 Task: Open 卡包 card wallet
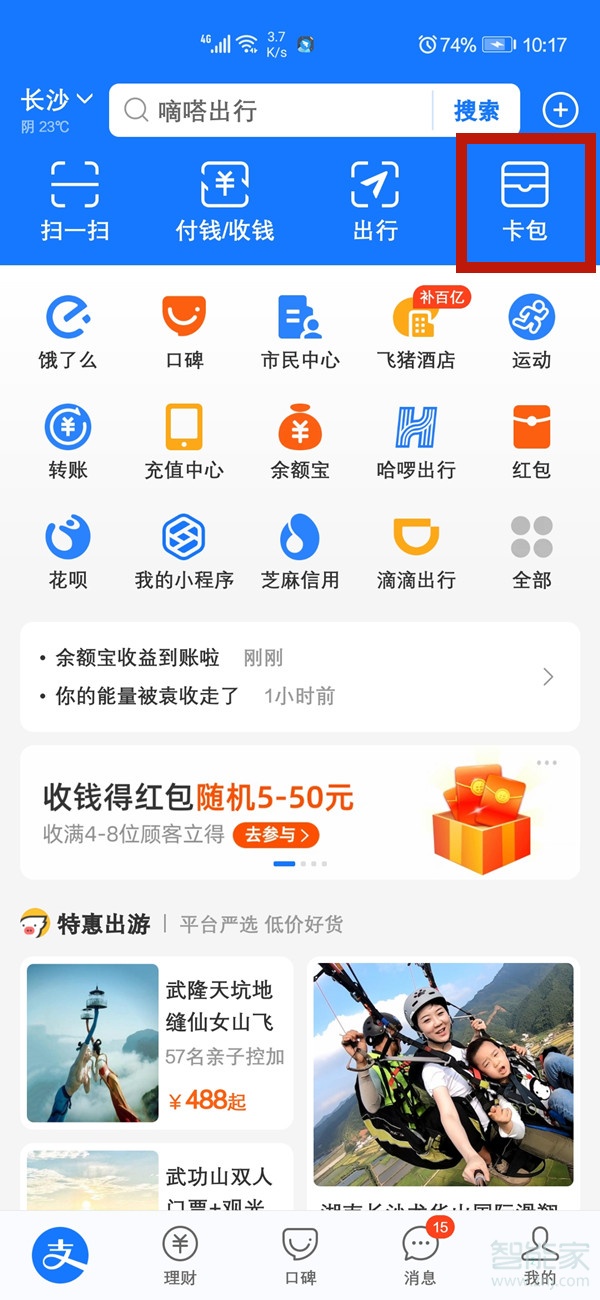tap(524, 200)
